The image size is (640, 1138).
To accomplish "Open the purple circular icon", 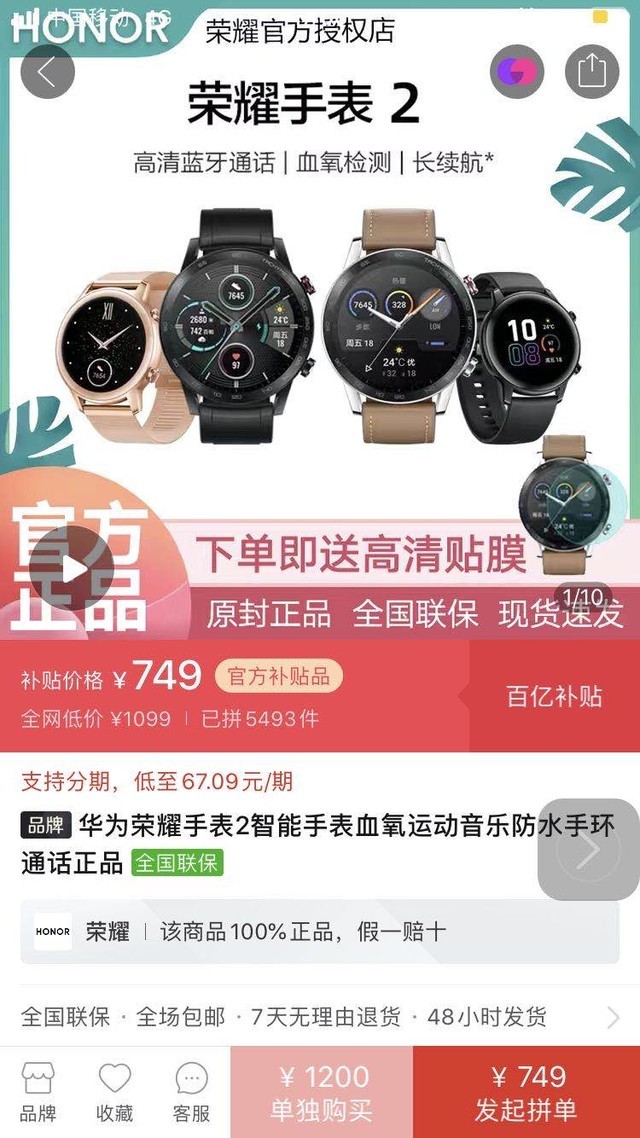I will [x=516, y=71].
